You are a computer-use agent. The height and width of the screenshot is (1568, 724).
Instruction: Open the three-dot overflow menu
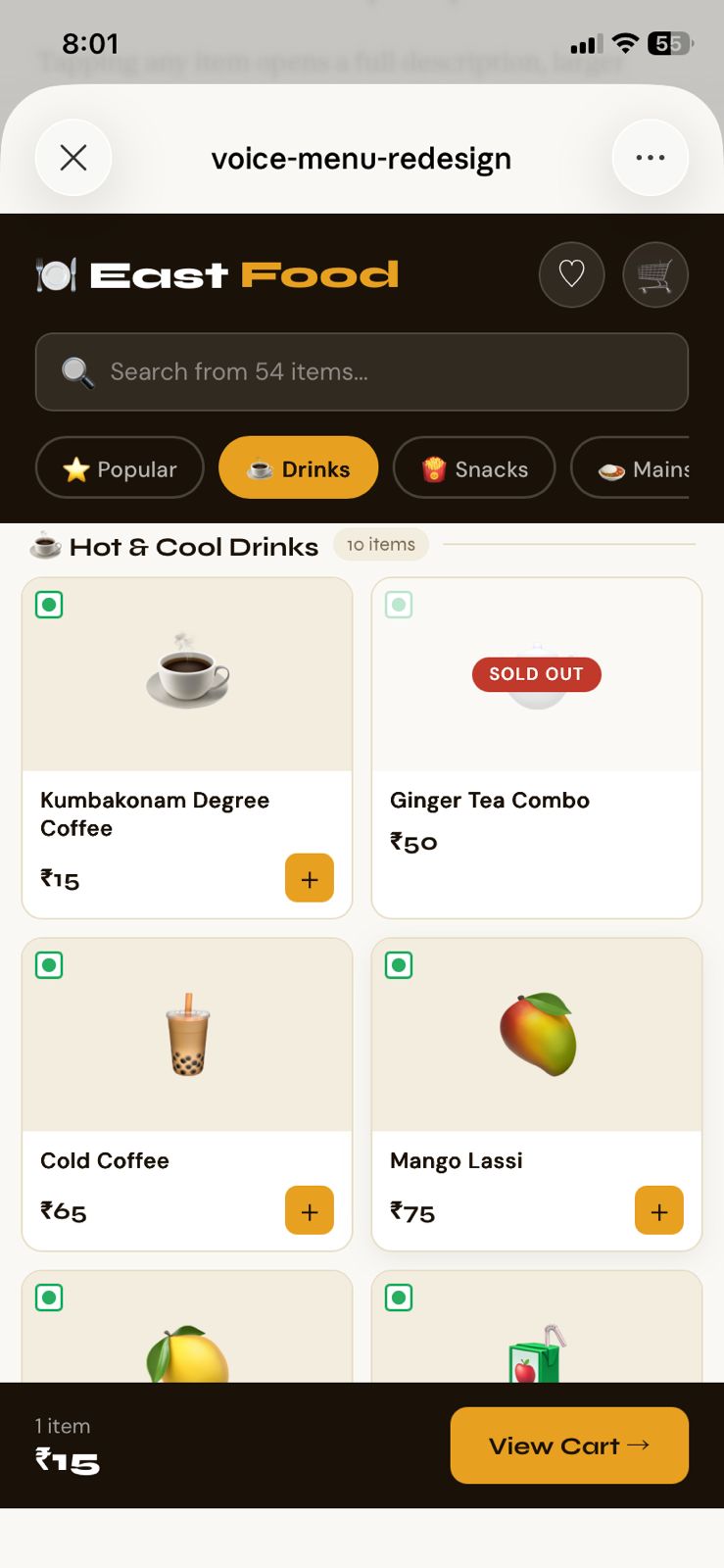tap(650, 158)
